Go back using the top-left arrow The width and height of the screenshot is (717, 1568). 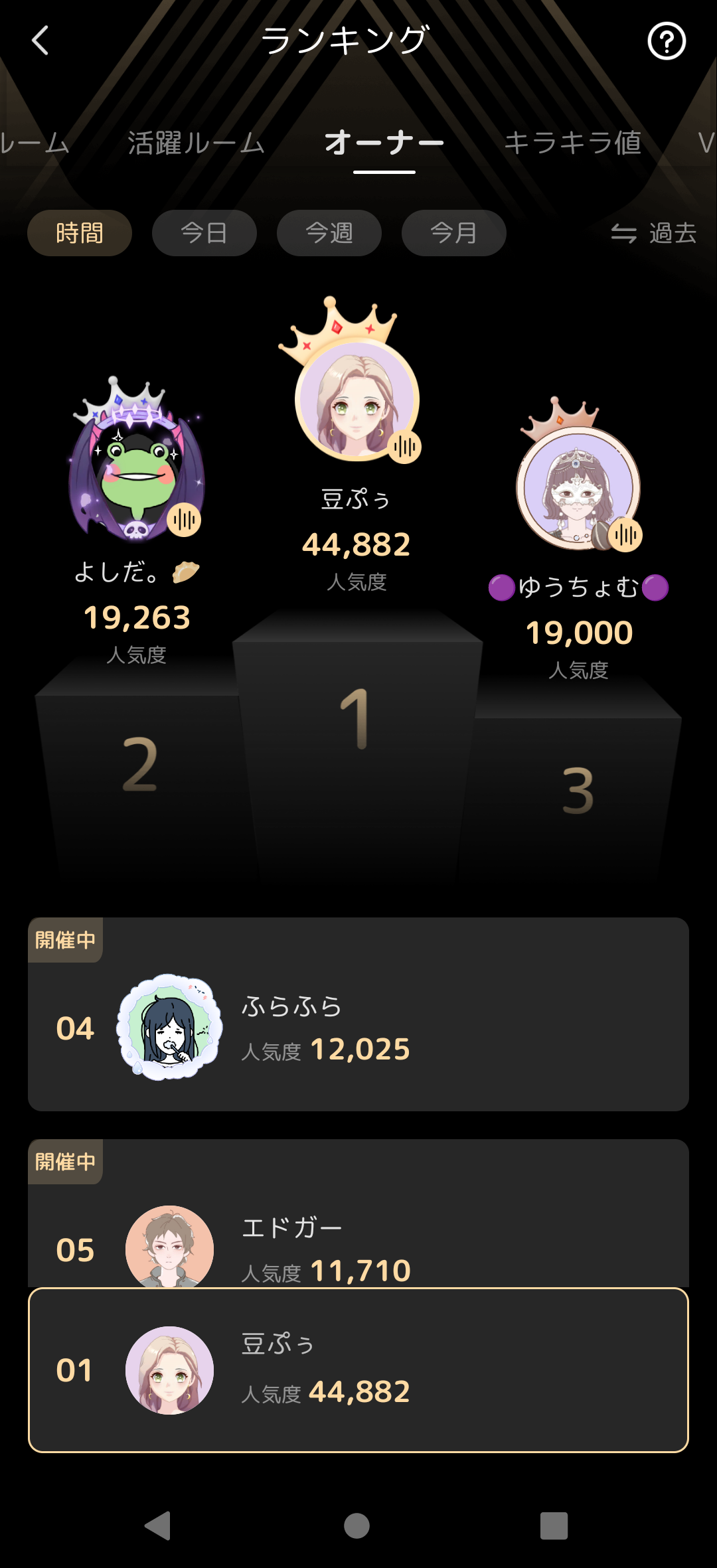[x=40, y=40]
